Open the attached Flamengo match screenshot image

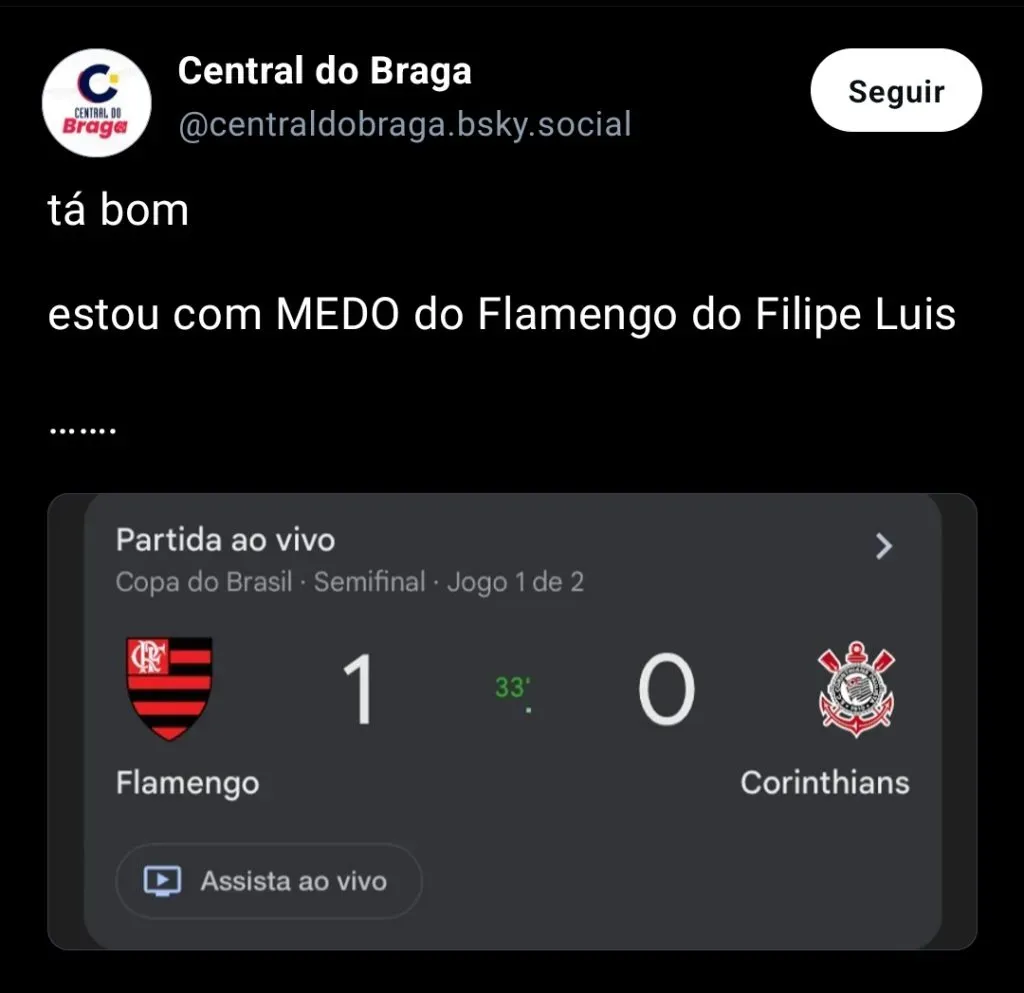tap(512, 720)
